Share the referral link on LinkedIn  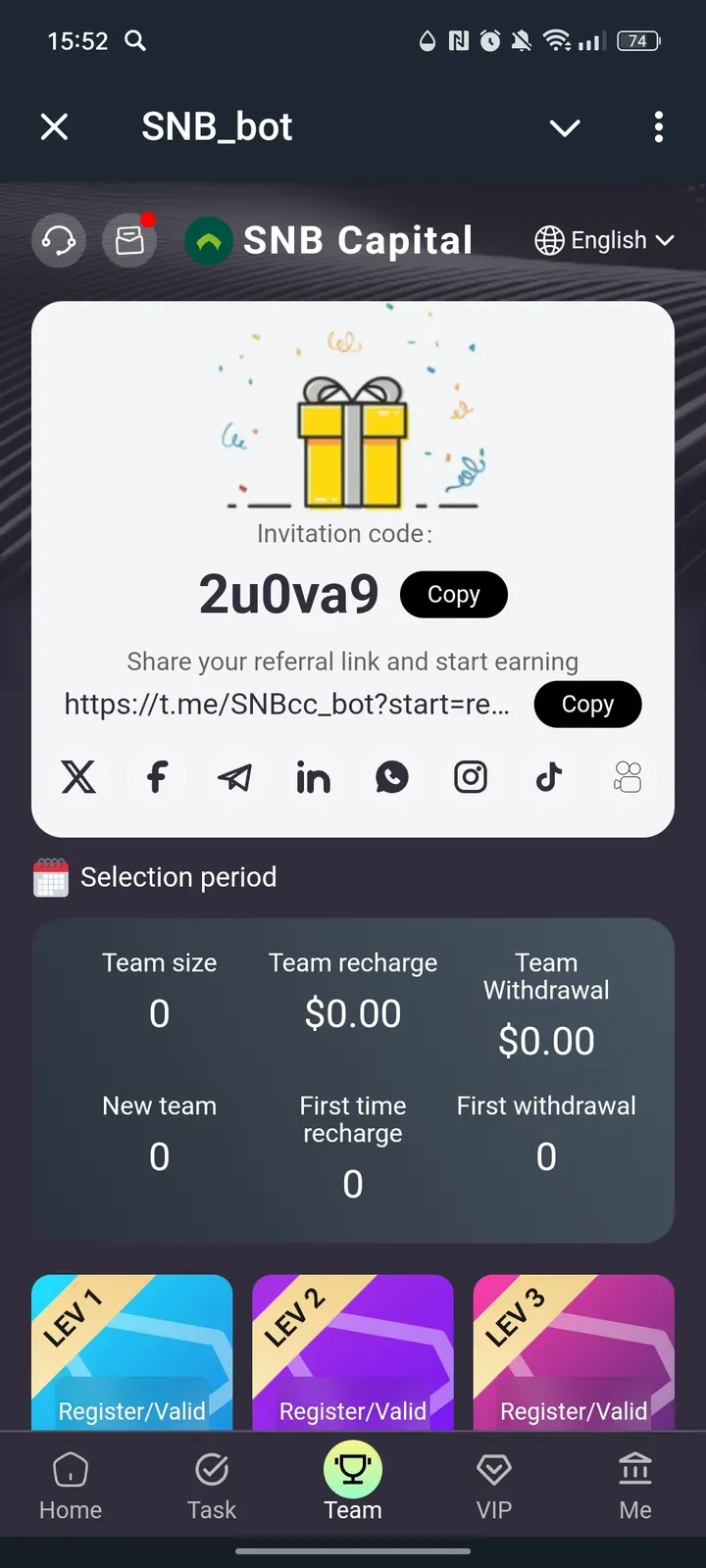click(314, 778)
